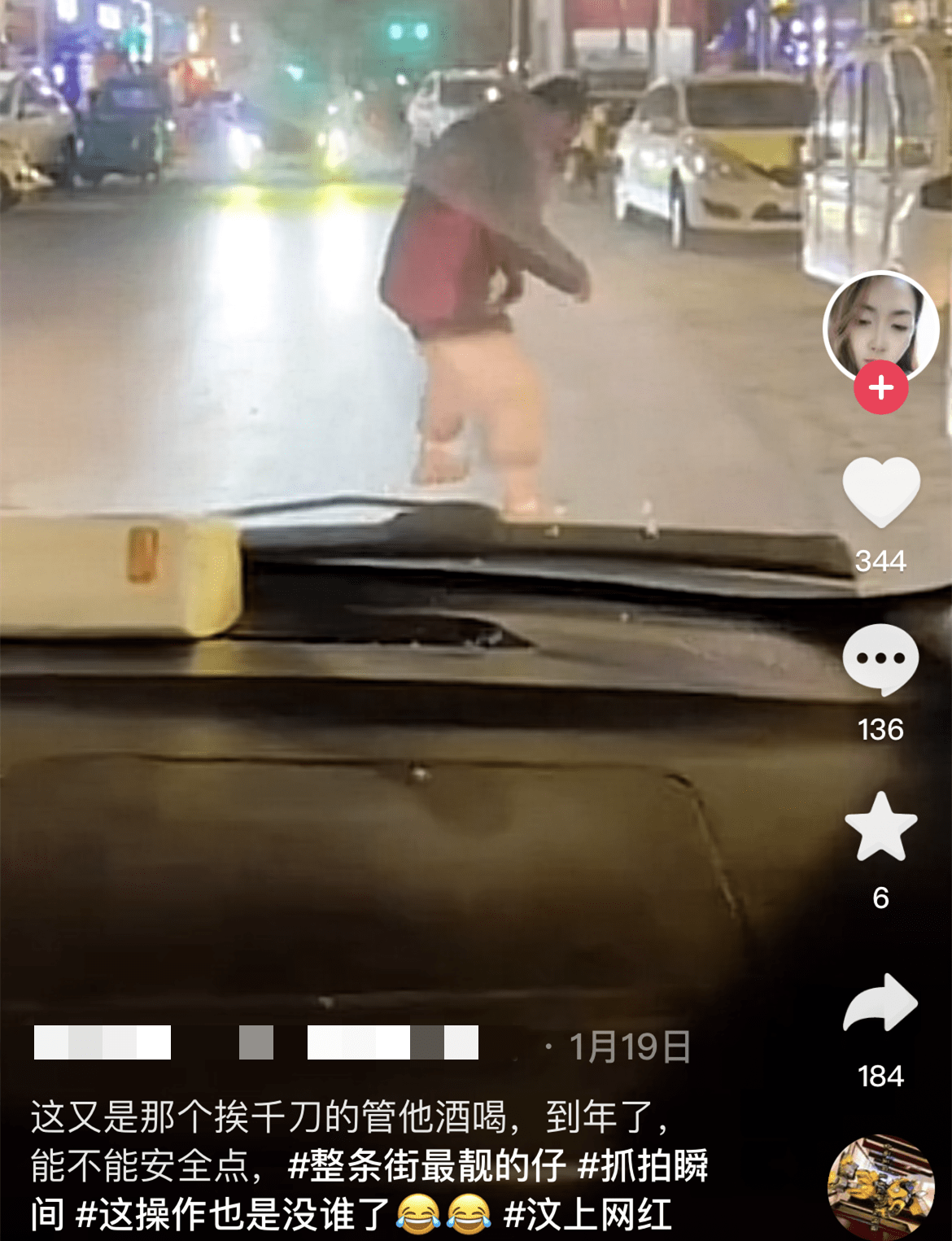Like this video with the heart

tap(880, 492)
